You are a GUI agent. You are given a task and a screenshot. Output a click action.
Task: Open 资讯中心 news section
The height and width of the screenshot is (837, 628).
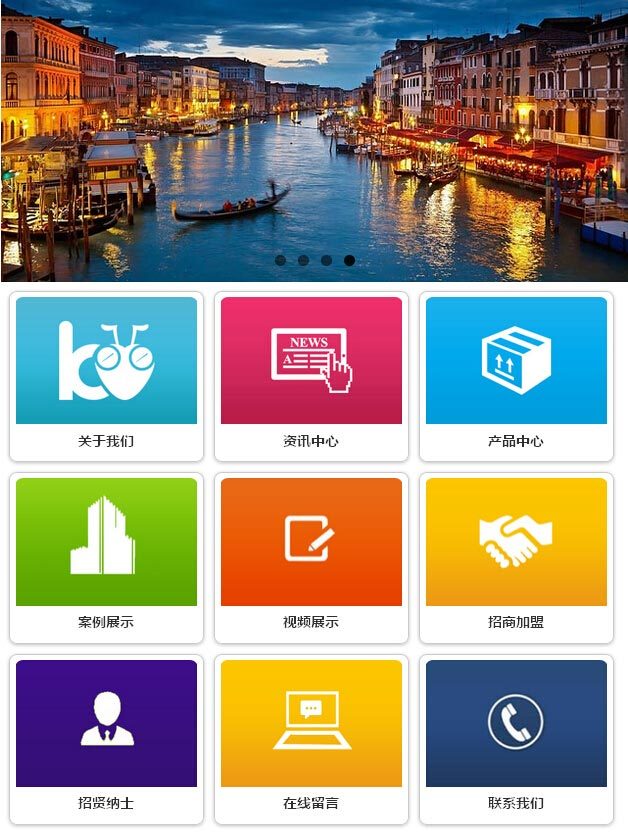tap(311, 375)
